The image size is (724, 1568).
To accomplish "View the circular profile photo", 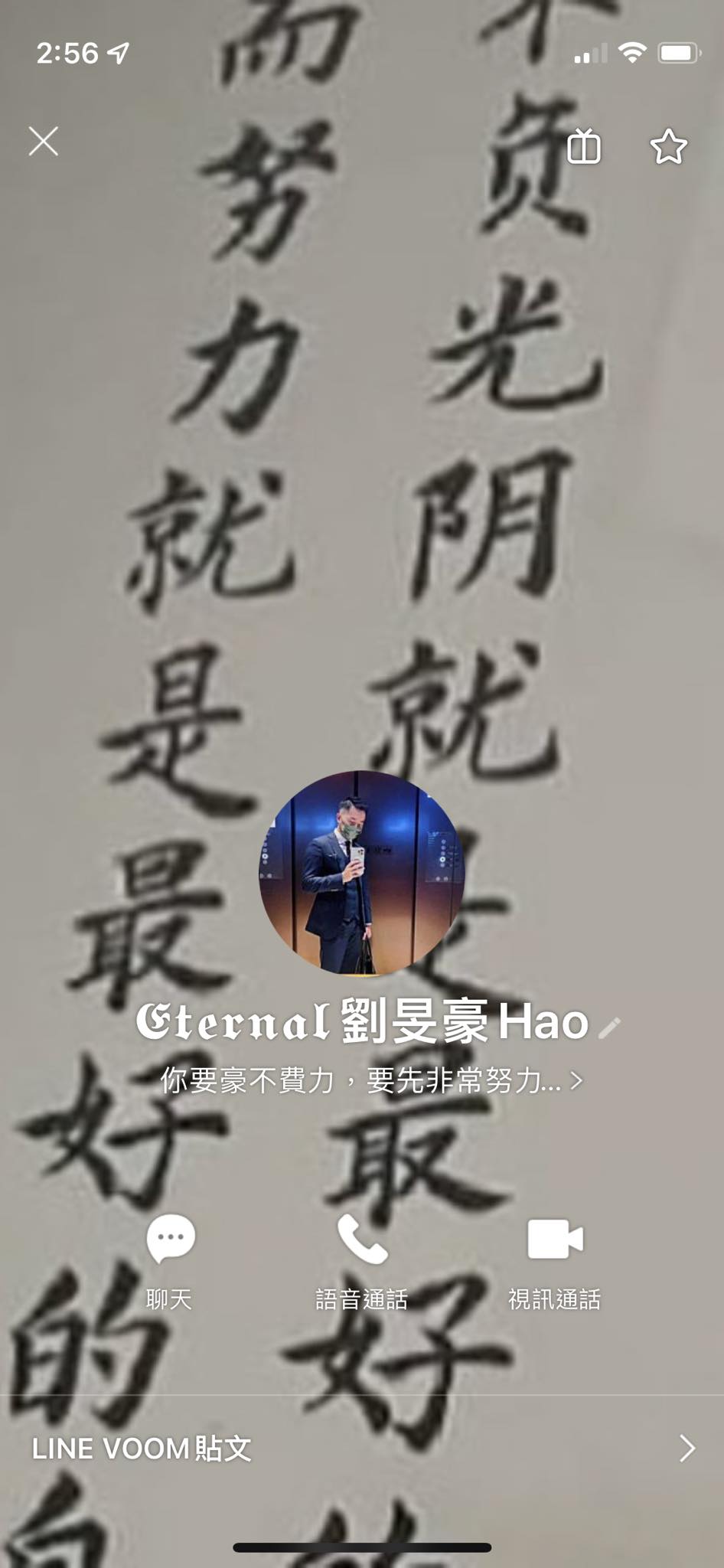I will coord(362,873).
